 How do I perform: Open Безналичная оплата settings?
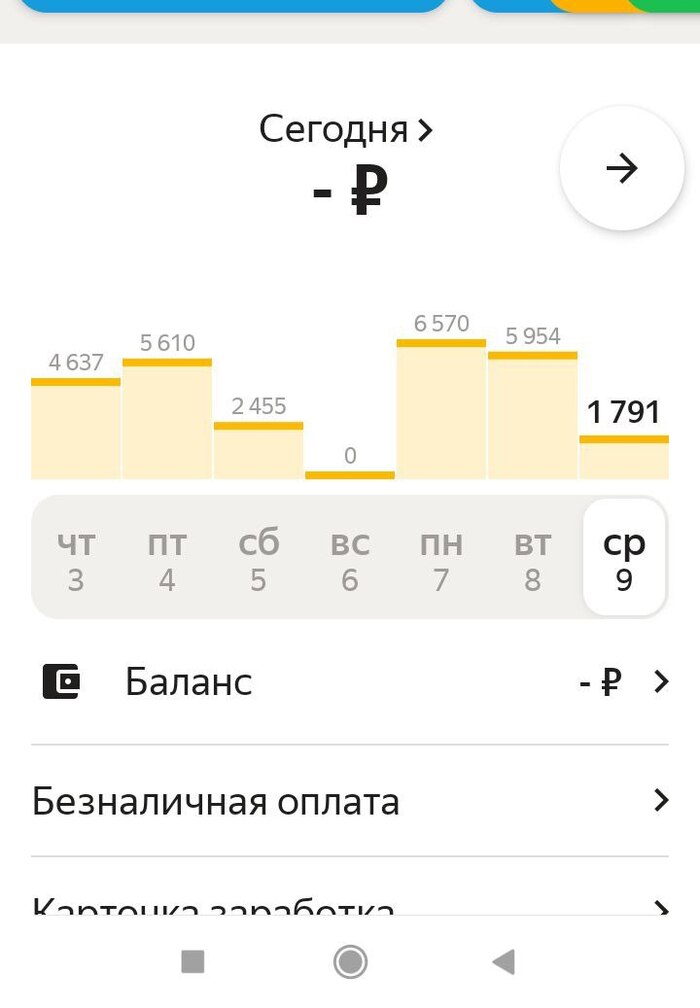(x=350, y=801)
